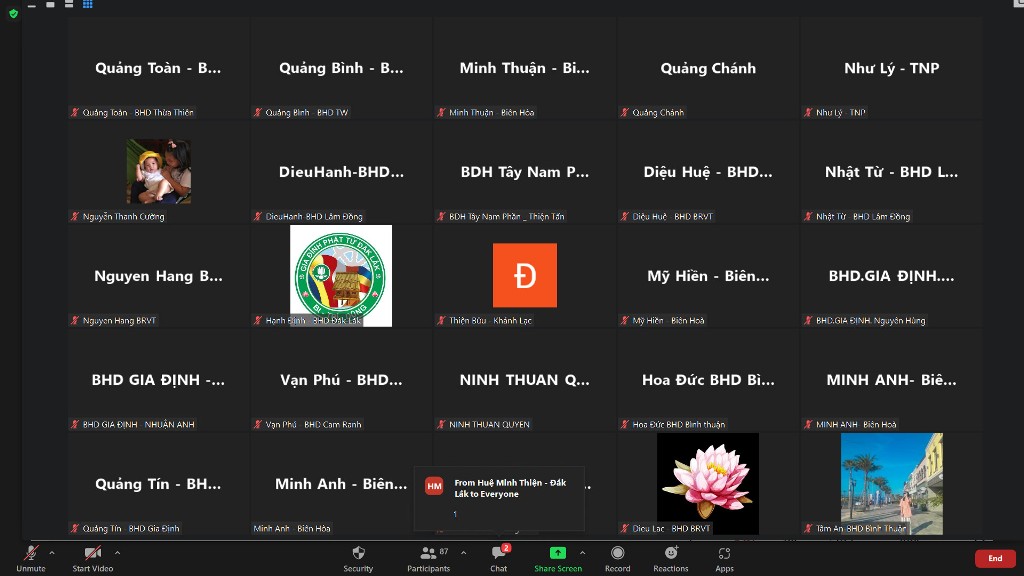The image size is (1024, 576).
Task: Open the Security options
Action: click(358, 559)
